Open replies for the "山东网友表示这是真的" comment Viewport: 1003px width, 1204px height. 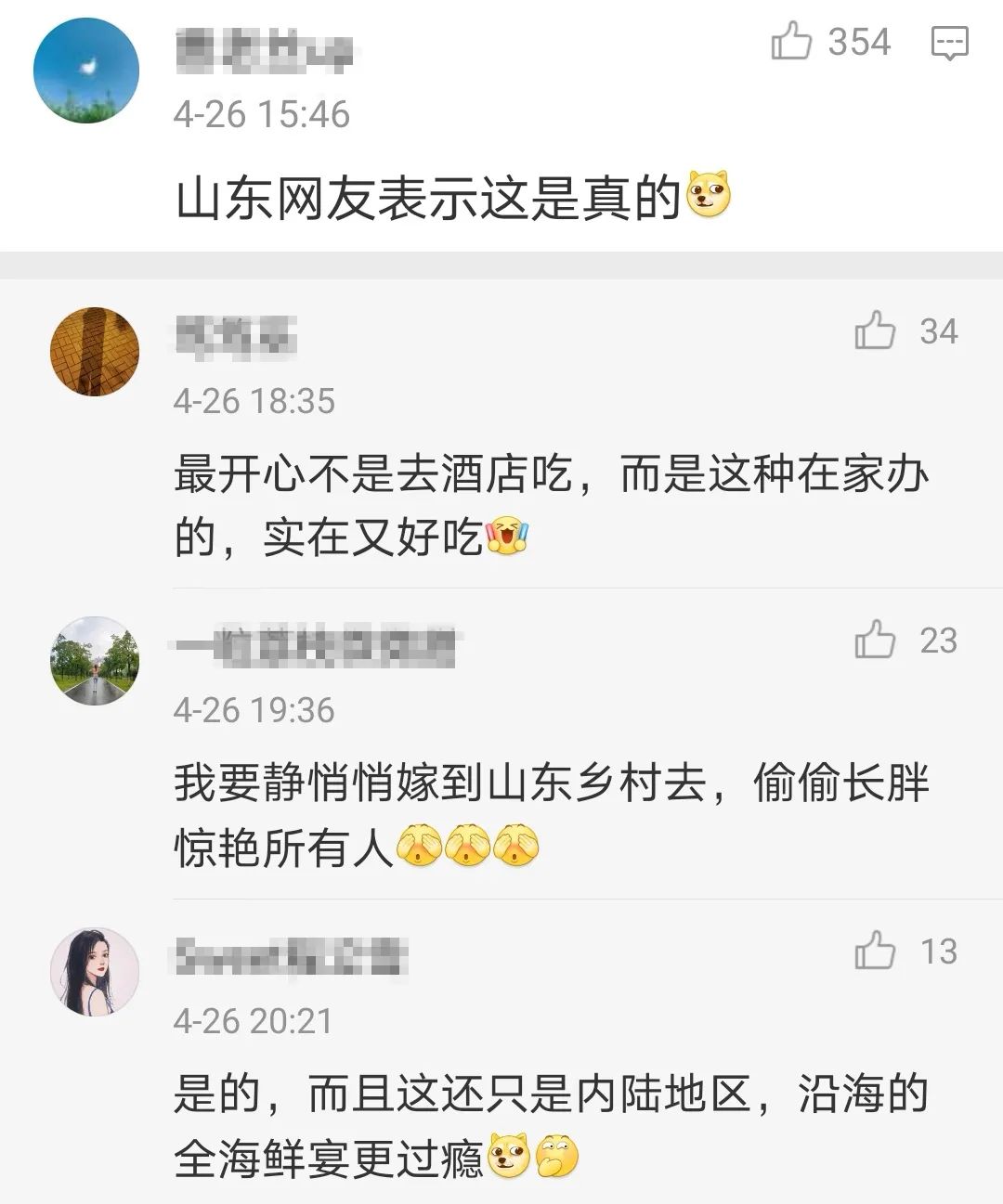949,43
